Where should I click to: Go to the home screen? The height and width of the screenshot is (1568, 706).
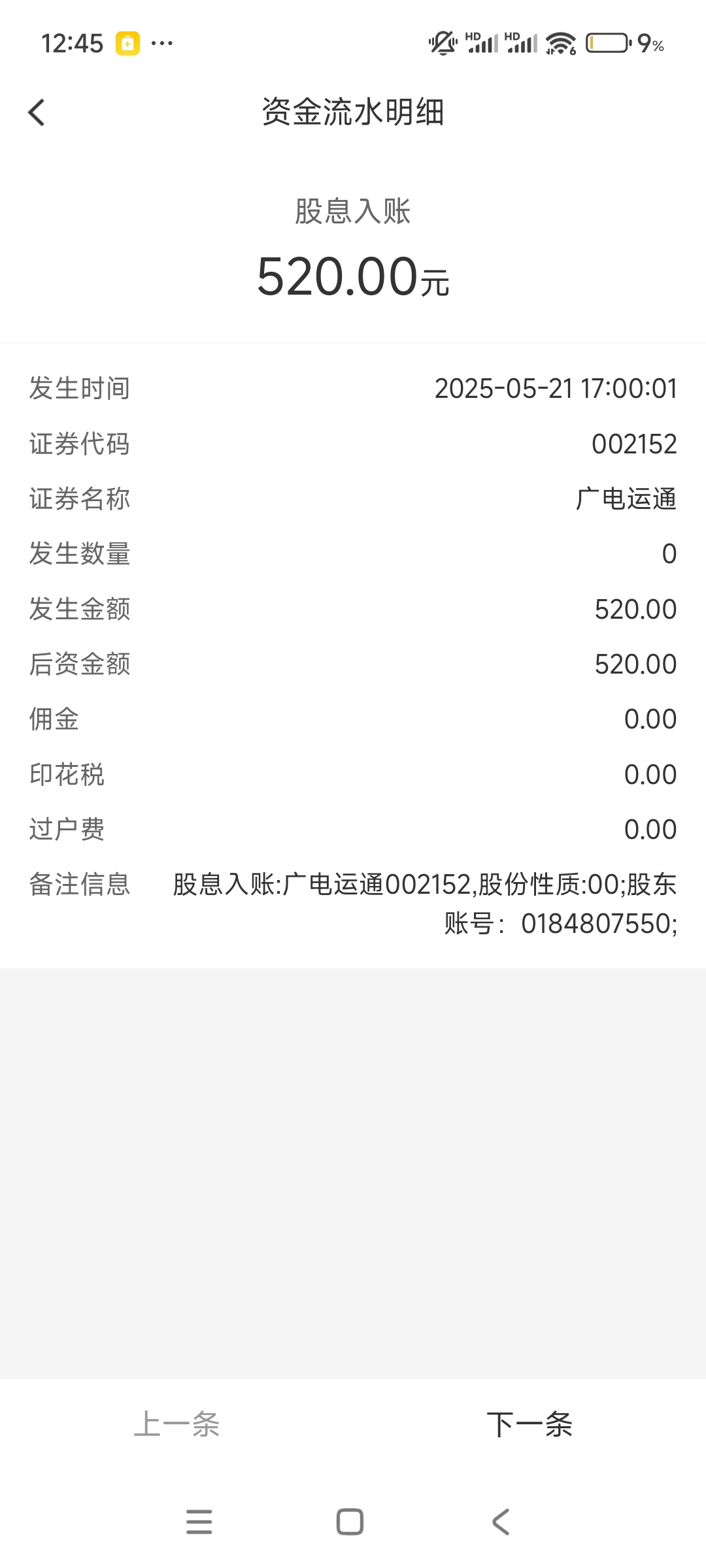[350, 1522]
